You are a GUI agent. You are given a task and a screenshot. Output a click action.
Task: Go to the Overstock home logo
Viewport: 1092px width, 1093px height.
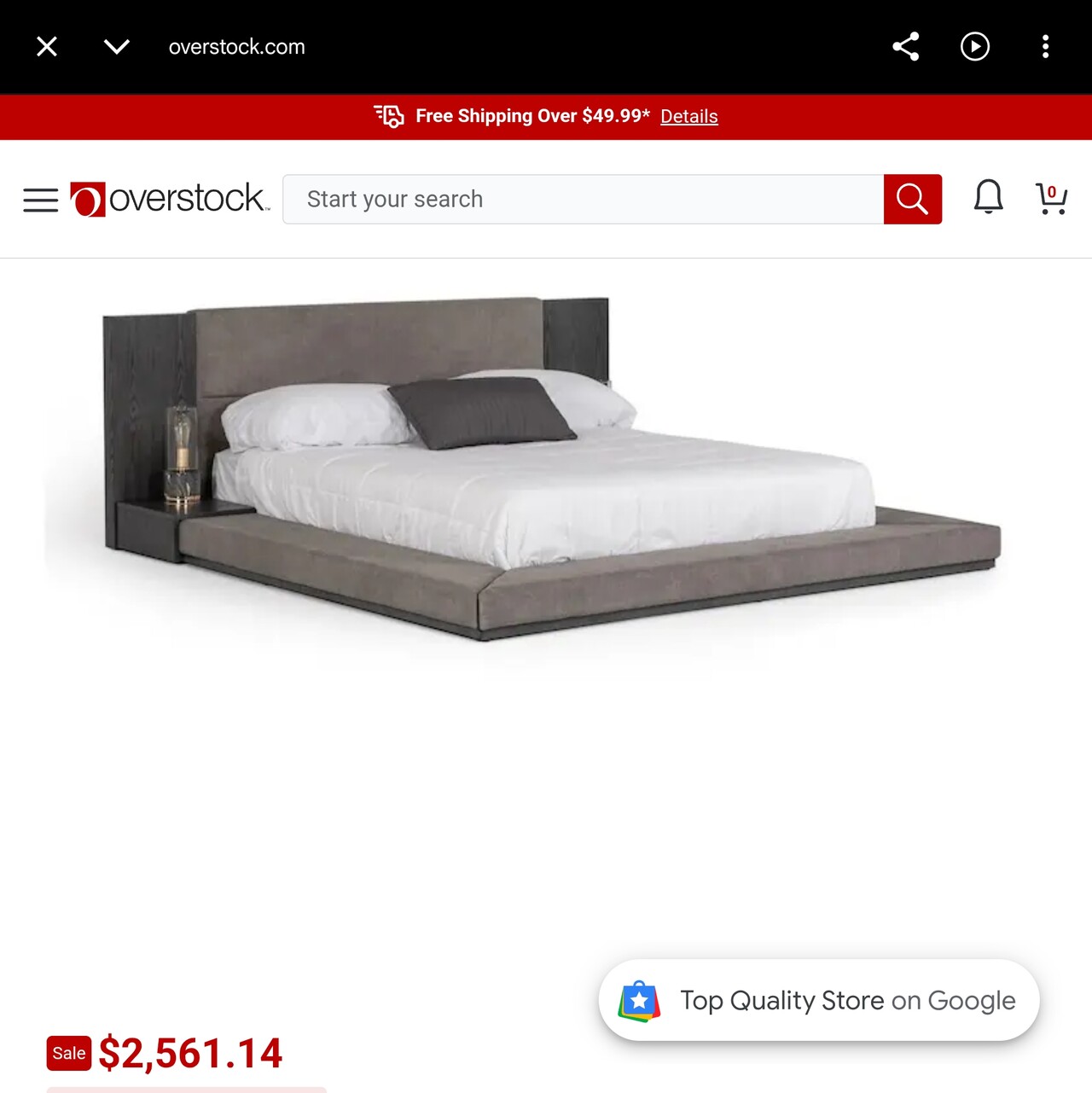tap(170, 199)
